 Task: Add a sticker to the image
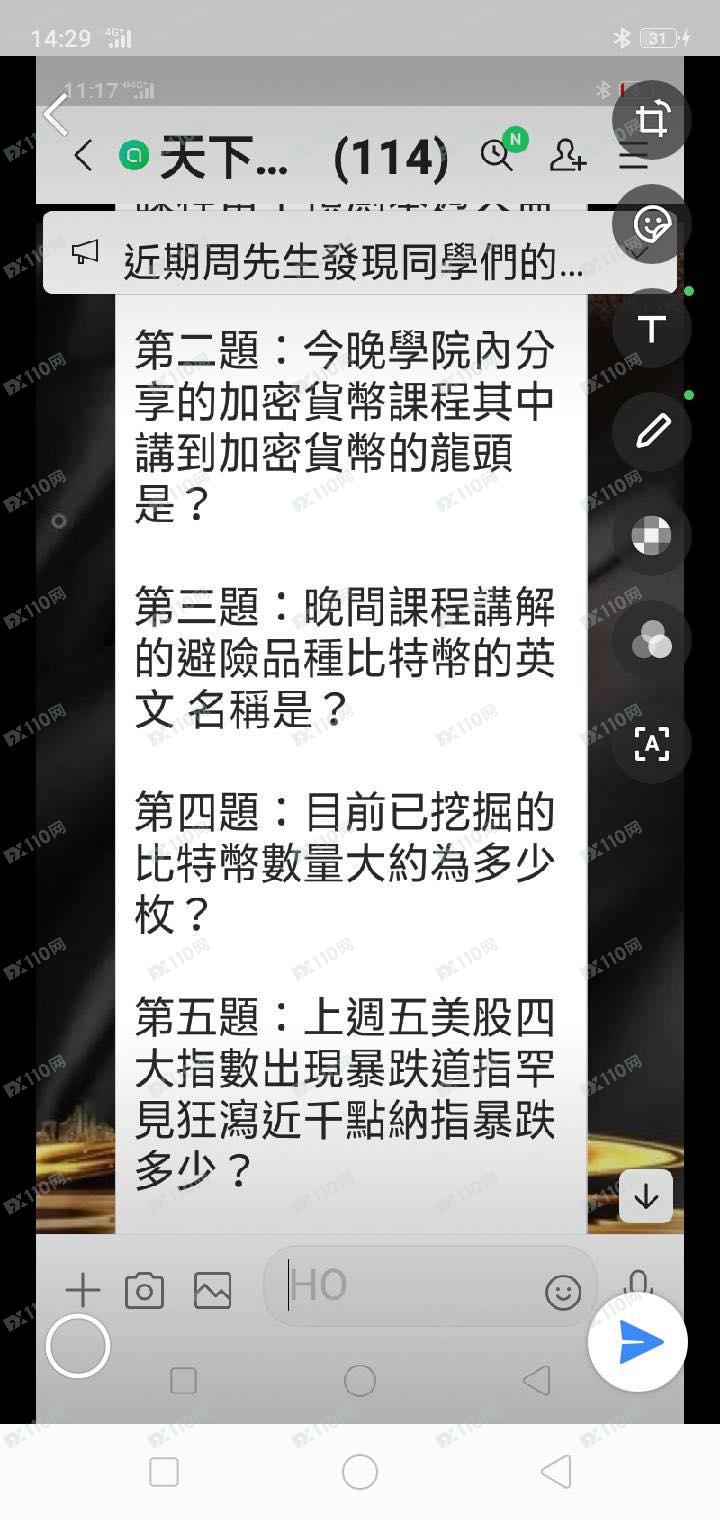click(652, 225)
